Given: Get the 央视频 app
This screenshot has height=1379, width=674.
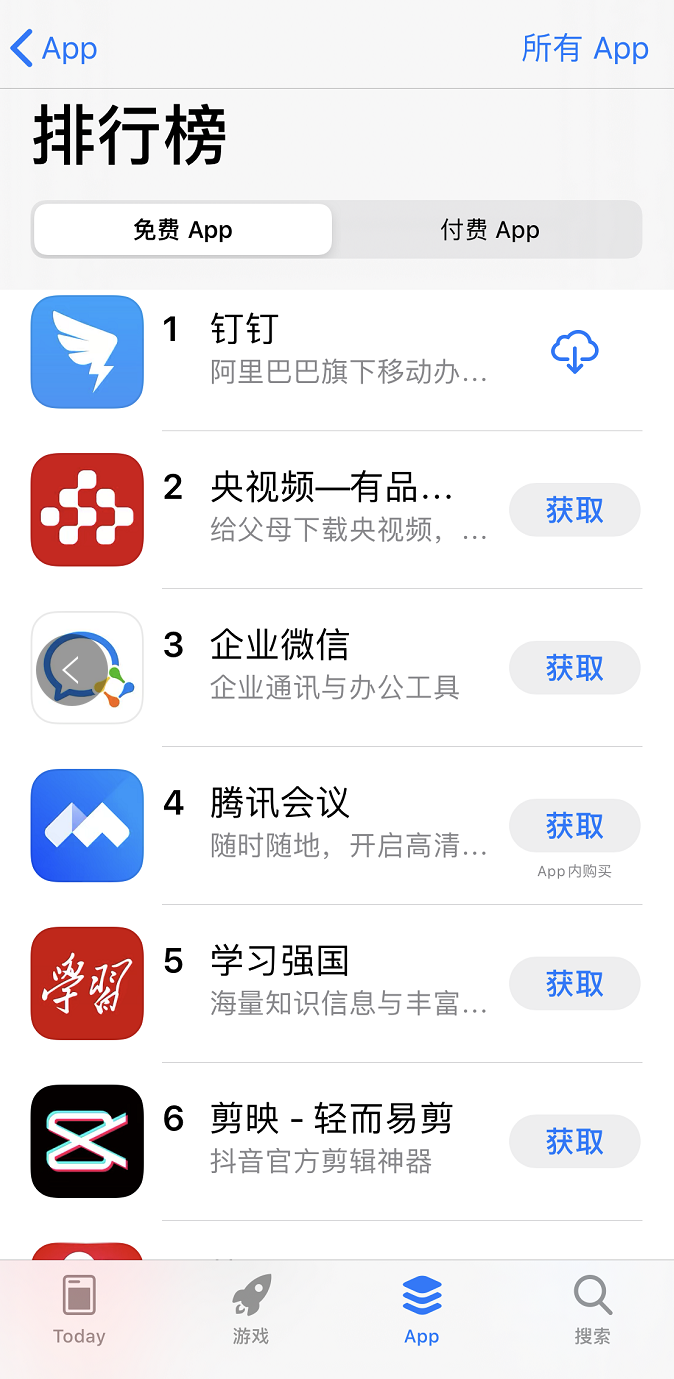Looking at the screenshot, I should pos(575,510).
